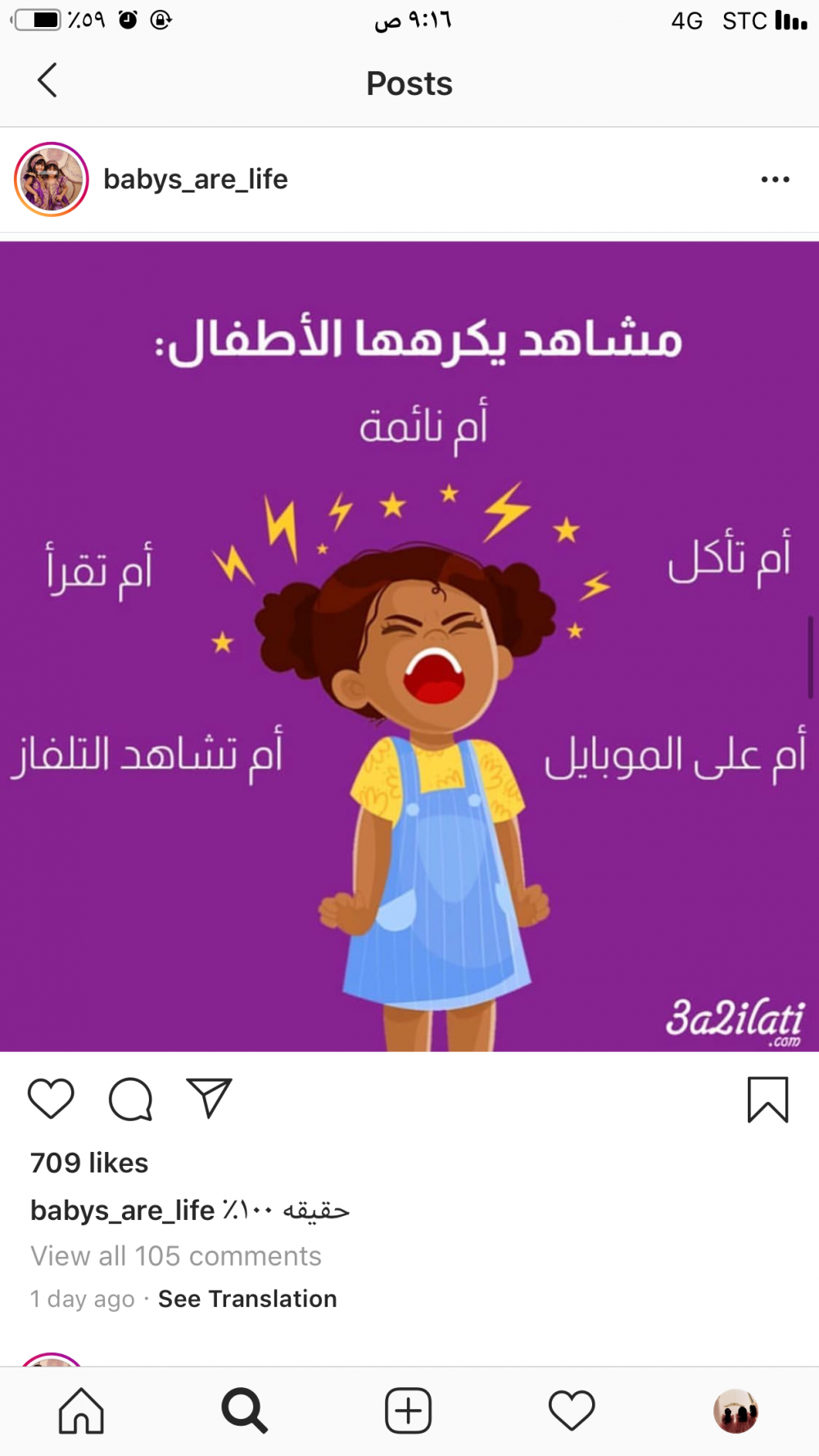Image resolution: width=819 pixels, height=1456 pixels.
Task: Create a new post with plus tab
Action: pyautogui.click(x=408, y=1411)
